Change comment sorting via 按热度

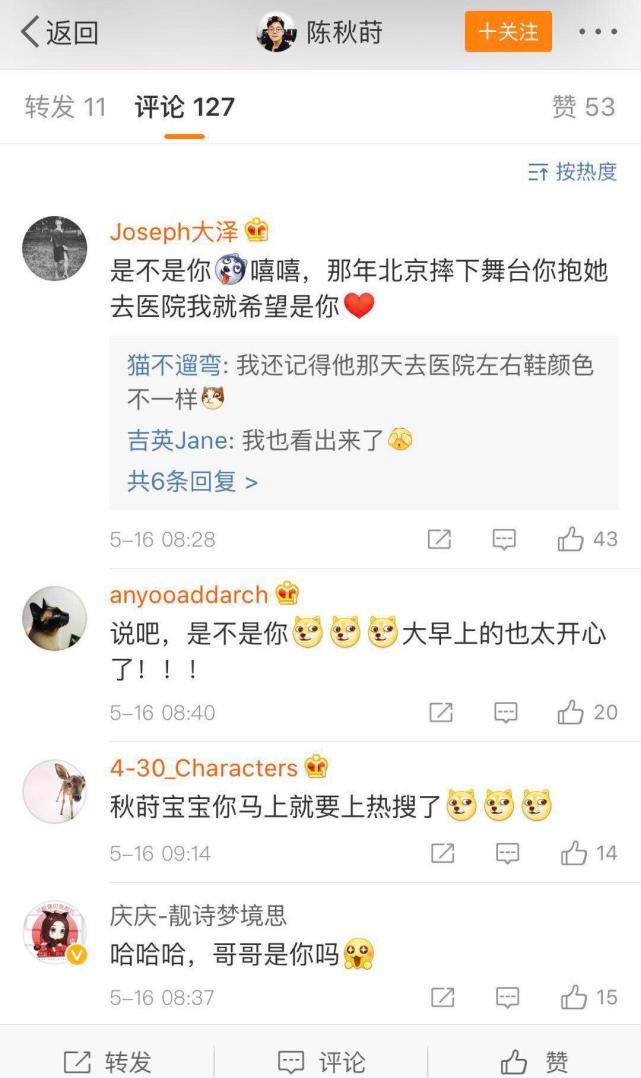point(573,172)
